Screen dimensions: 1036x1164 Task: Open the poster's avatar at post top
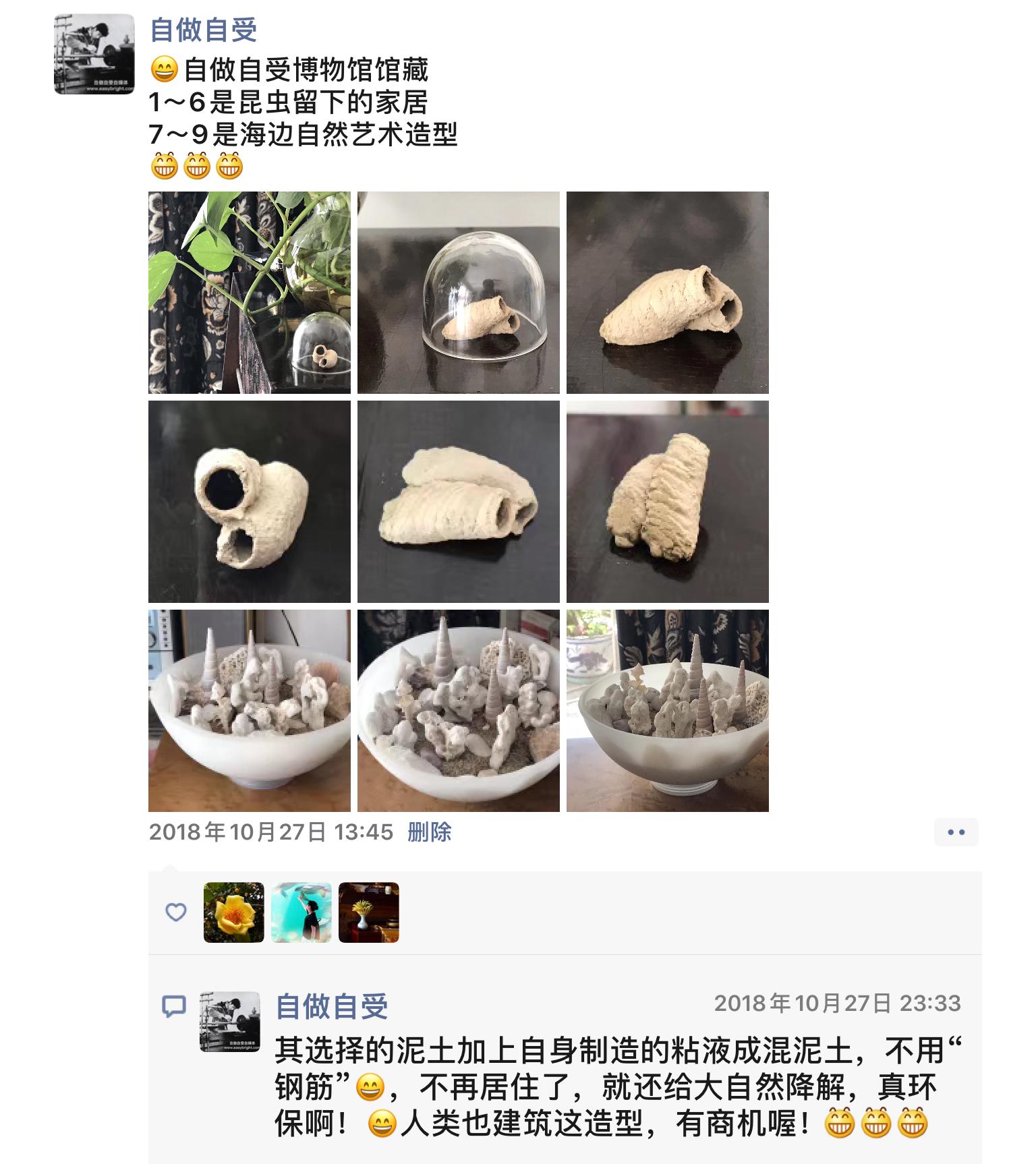(94, 54)
